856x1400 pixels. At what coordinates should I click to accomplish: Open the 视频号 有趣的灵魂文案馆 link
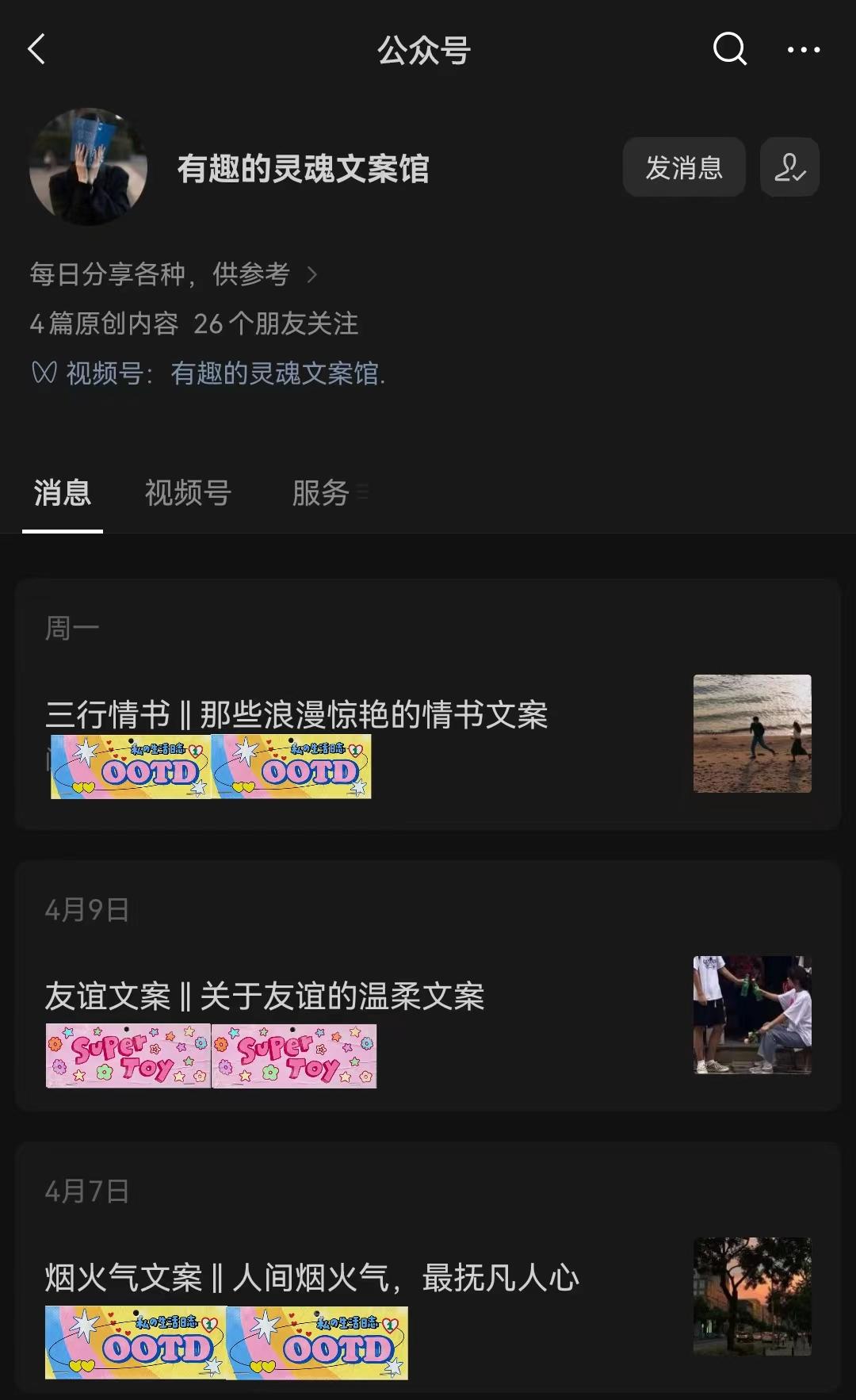pos(208,373)
